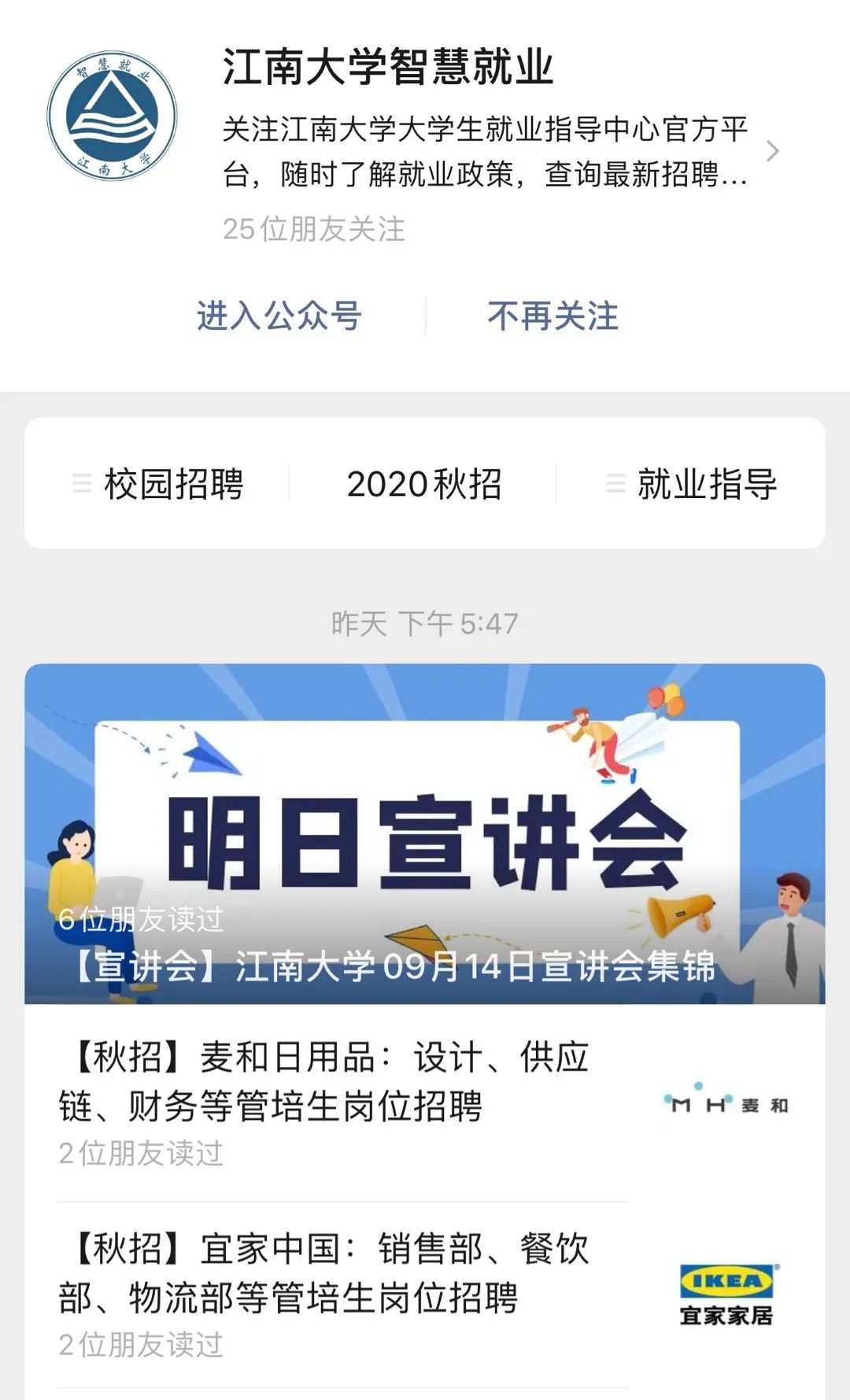Tap 进入公众号 to enter the account

[x=279, y=316]
